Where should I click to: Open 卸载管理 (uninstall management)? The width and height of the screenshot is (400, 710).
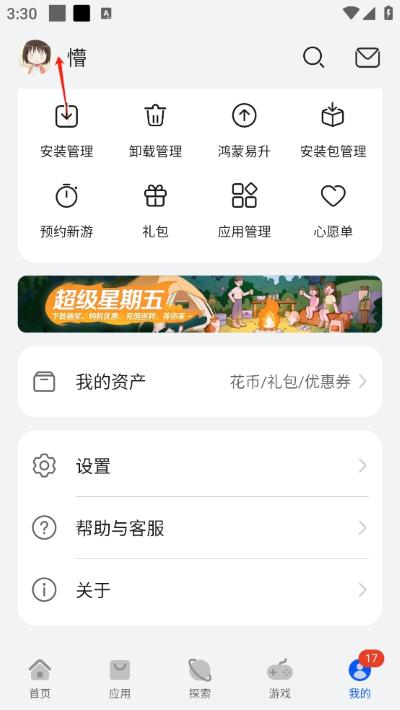155,131
